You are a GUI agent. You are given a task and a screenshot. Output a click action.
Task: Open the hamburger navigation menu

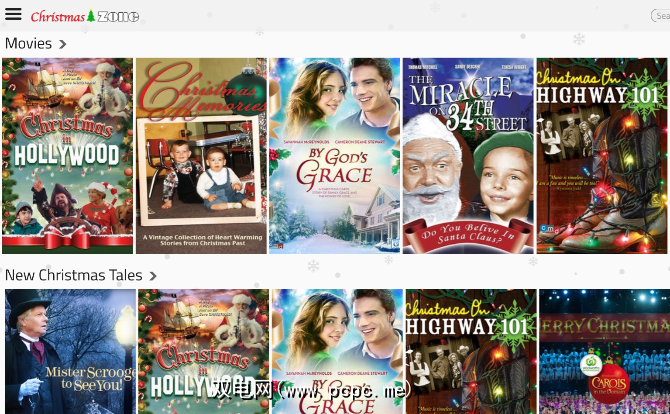coord(13,14)
